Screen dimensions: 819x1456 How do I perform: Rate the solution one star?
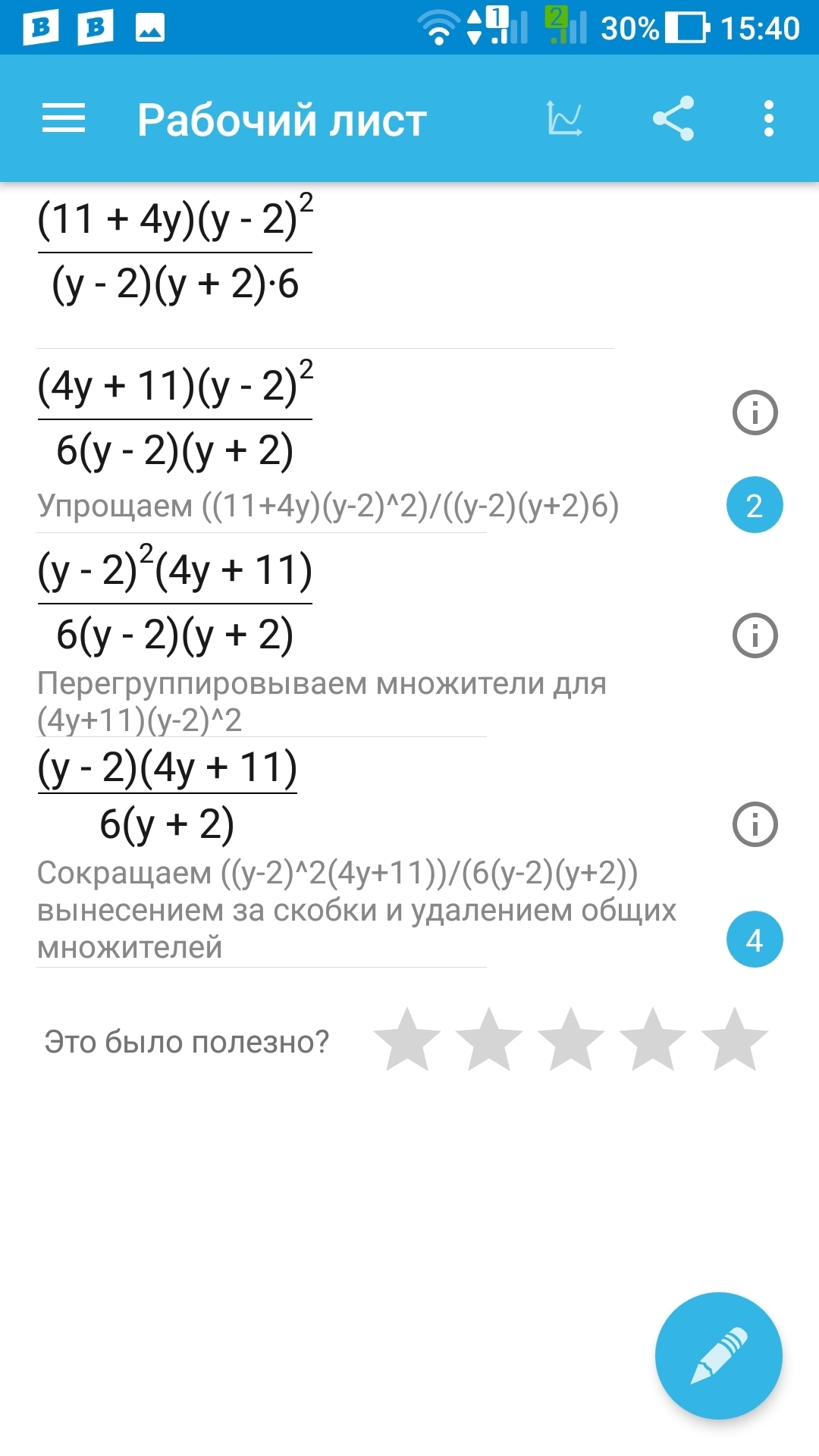point(408,1040)
